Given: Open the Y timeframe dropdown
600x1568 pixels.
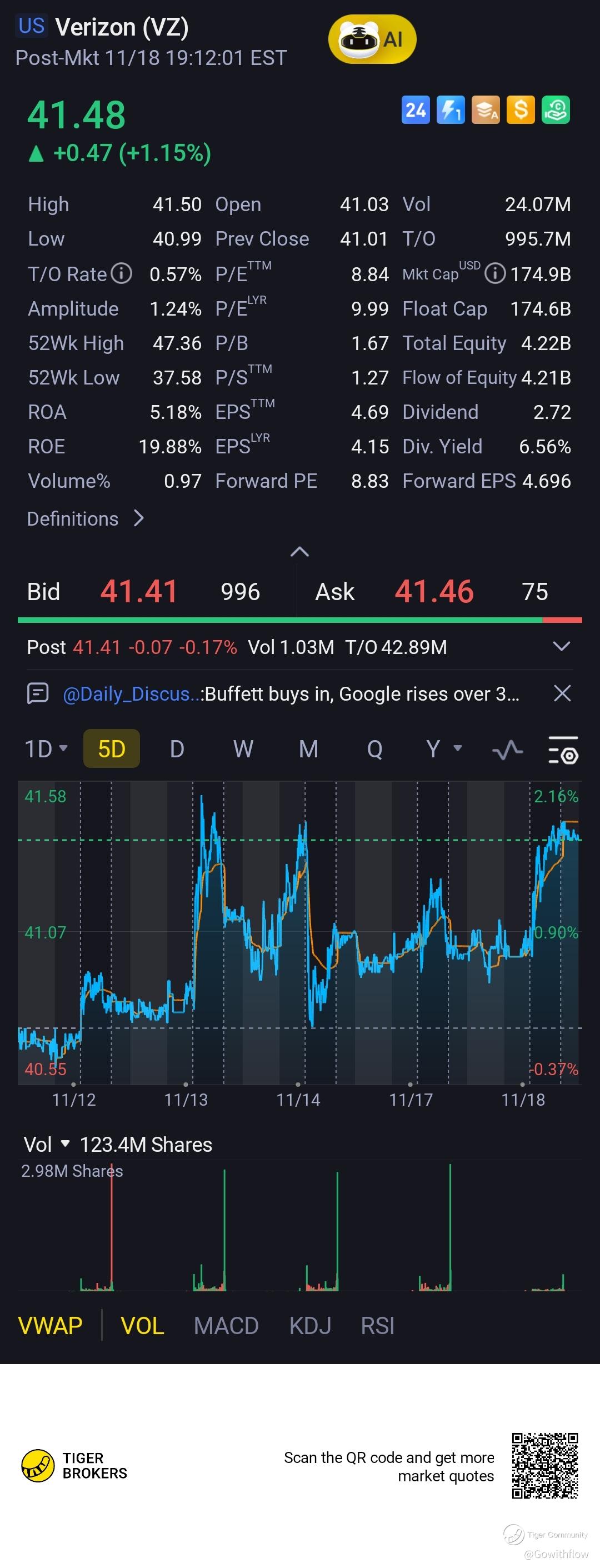Looking at the screenshot, I should click(x=443, y=748).
